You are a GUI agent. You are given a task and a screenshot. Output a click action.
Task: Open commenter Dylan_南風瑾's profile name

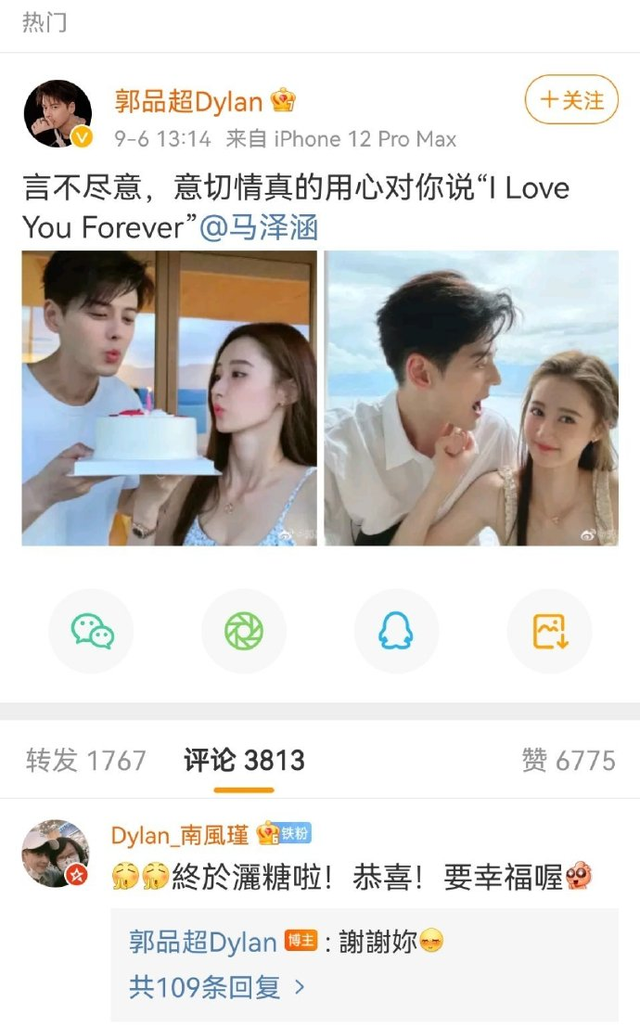click(x=180, y=835)
